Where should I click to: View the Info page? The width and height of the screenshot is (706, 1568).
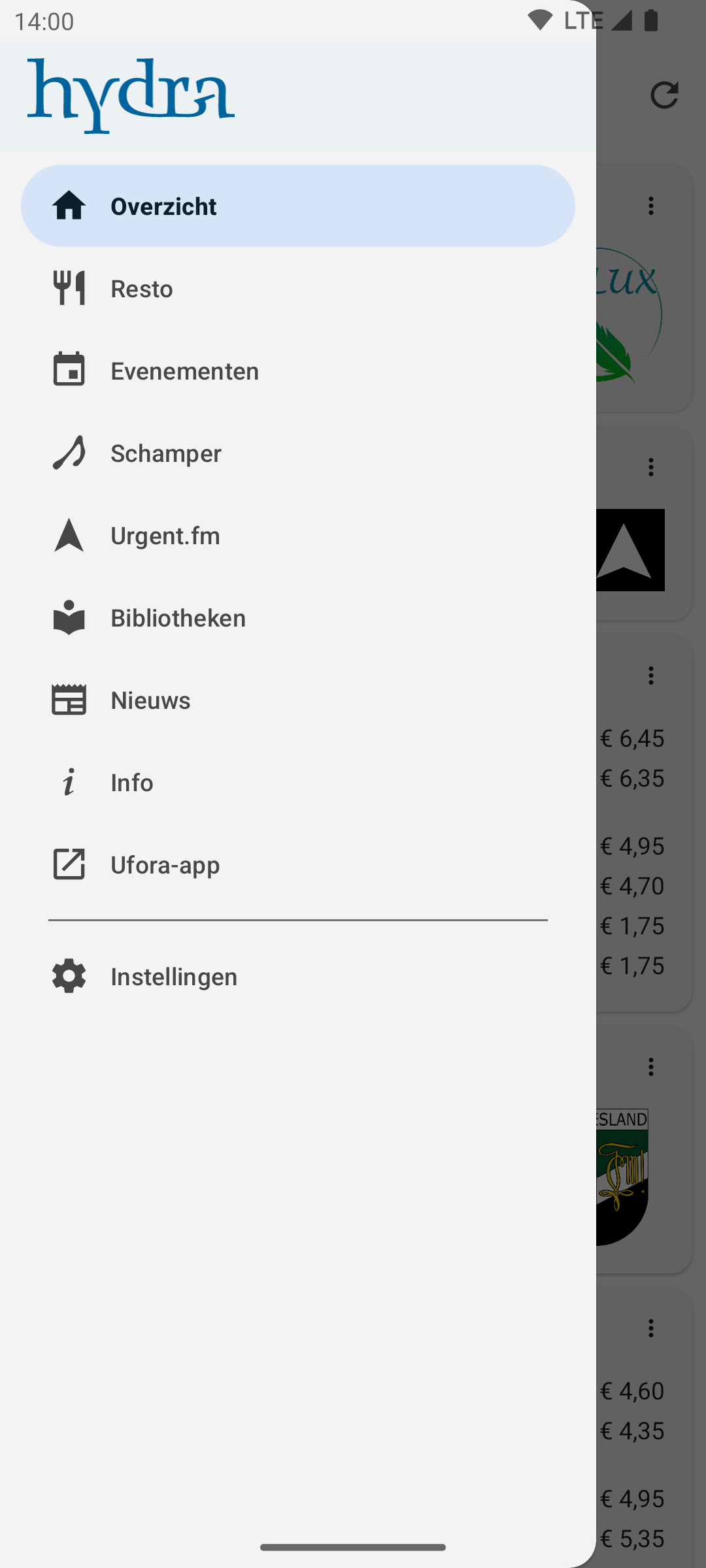point(297,782)
